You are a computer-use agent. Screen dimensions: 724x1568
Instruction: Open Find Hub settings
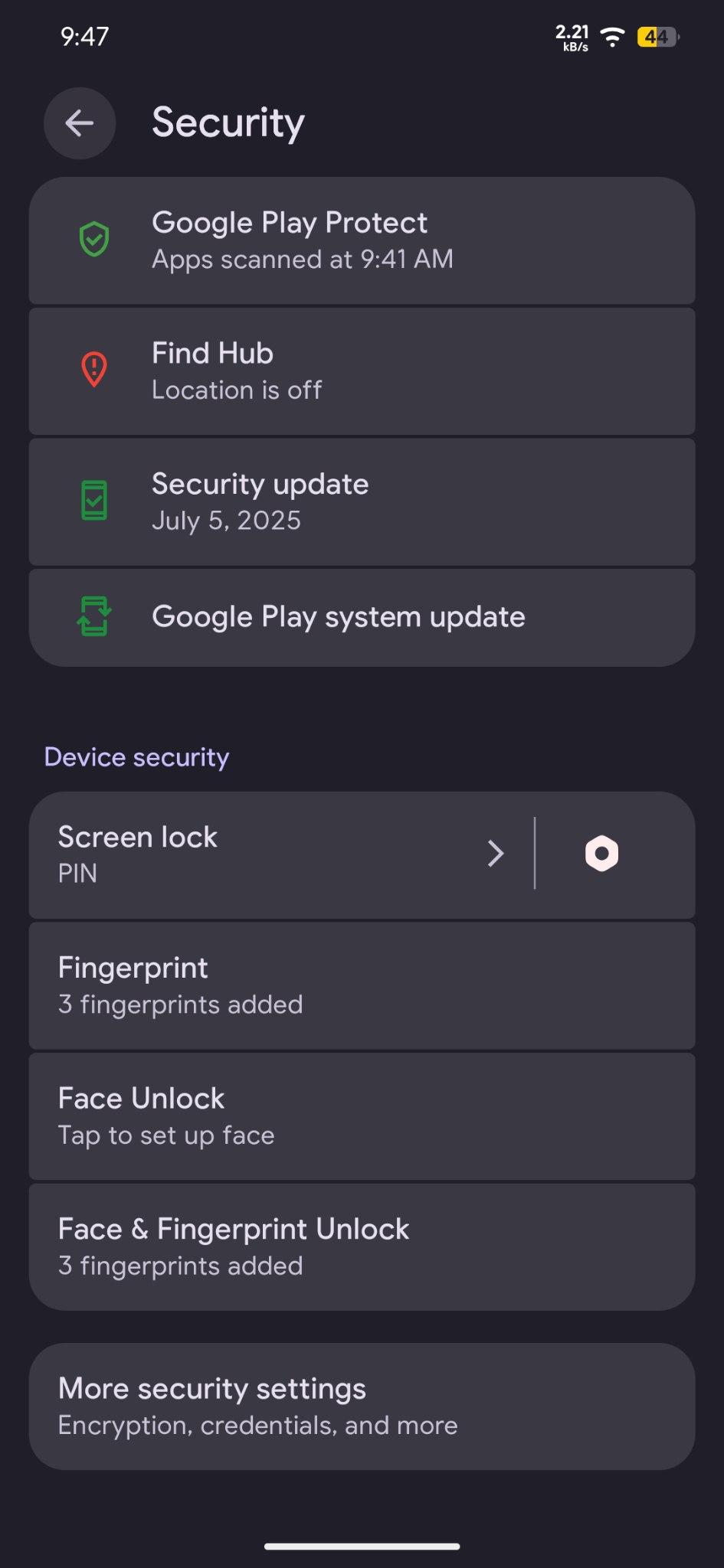pos(362,371)
